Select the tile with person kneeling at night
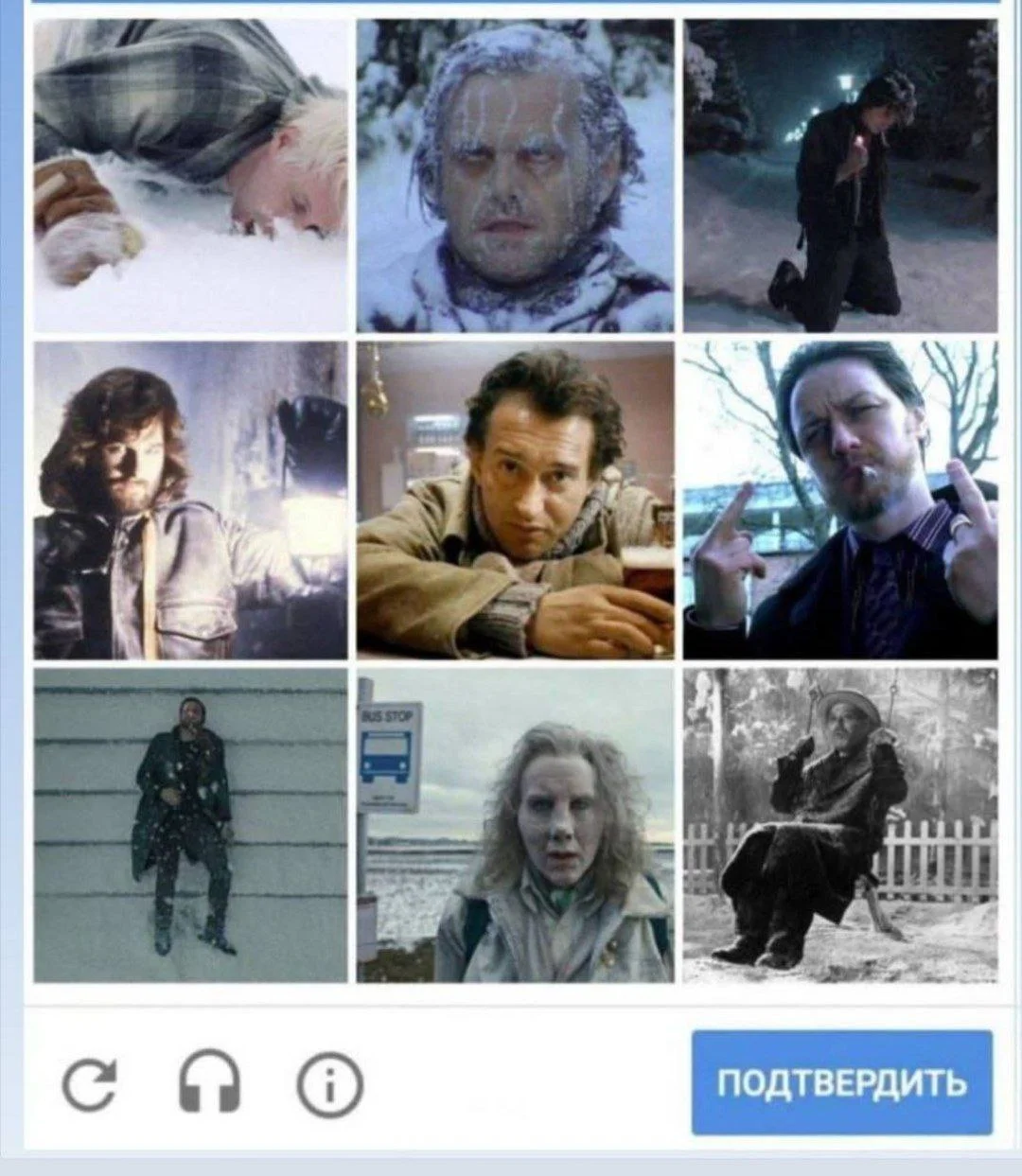The width and height of the screenshot is (1022, 1176). click(x=840, y=175)
